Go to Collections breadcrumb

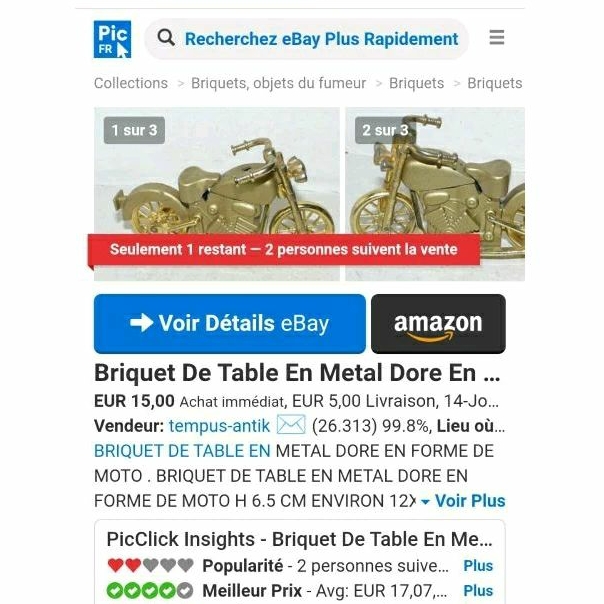[x=131, y=83]
